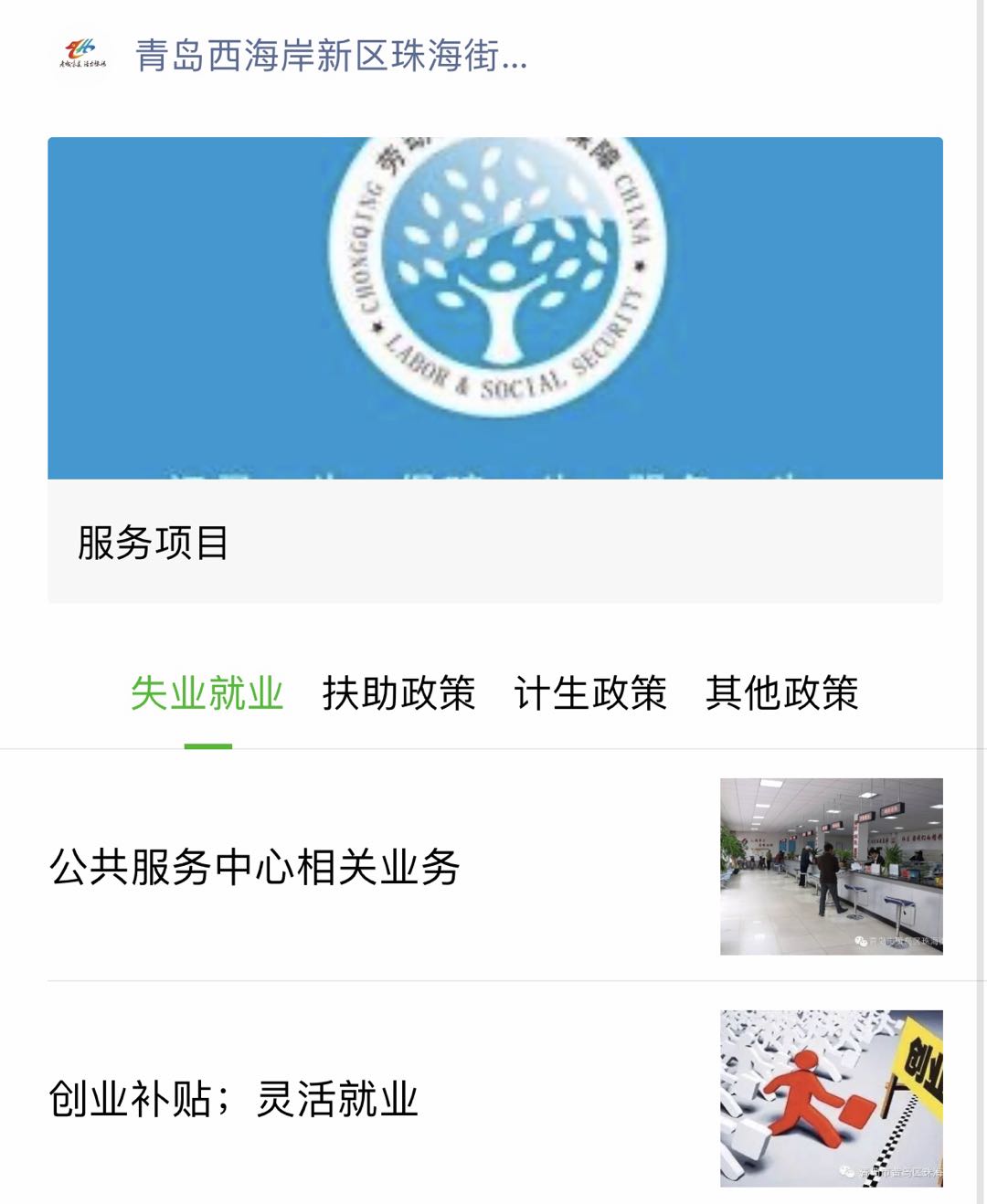The image size is (987, 1204).
Task: Open the 公共服务中心相关业务 article
Action: pos(494,866)
